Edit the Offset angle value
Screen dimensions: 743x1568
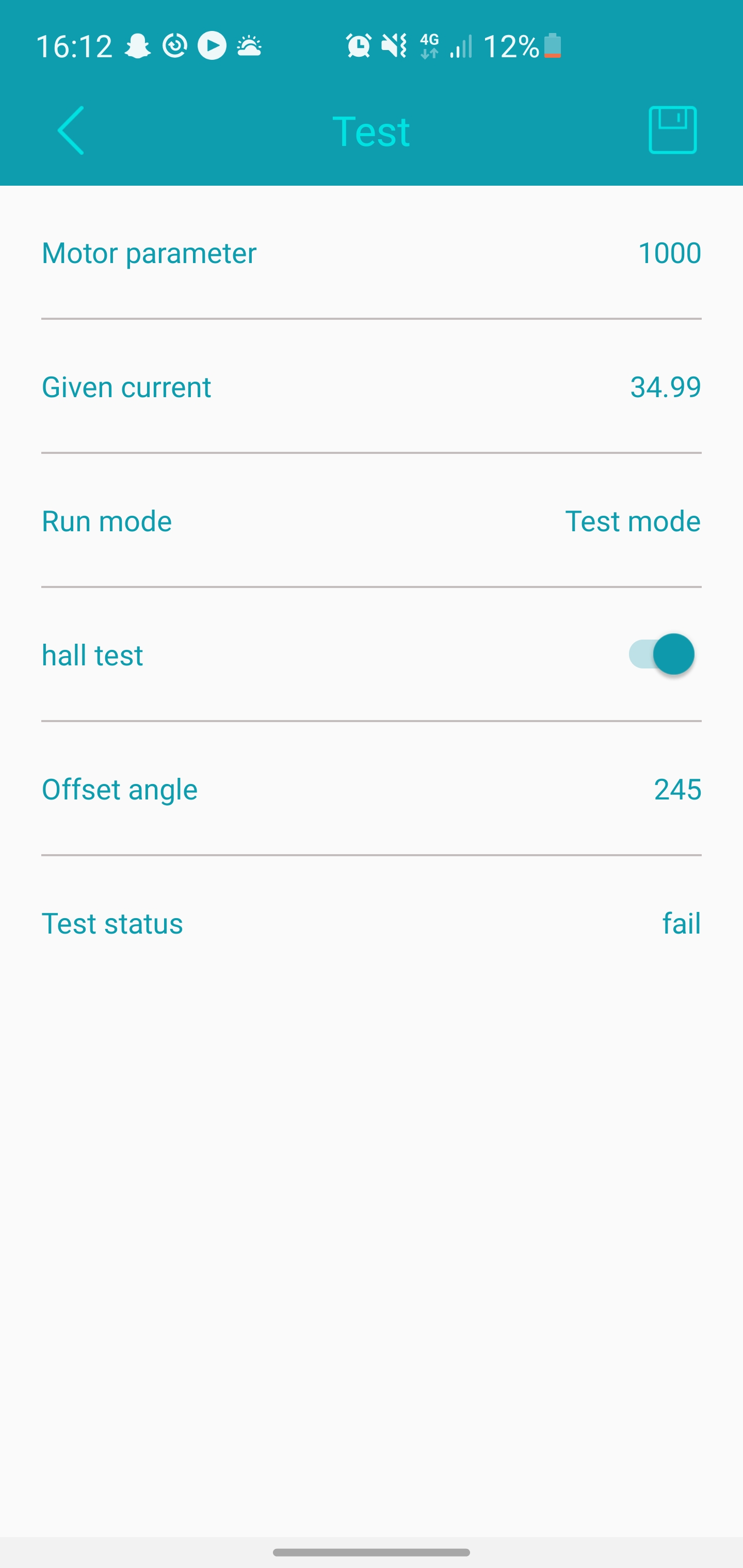point(677,790)
